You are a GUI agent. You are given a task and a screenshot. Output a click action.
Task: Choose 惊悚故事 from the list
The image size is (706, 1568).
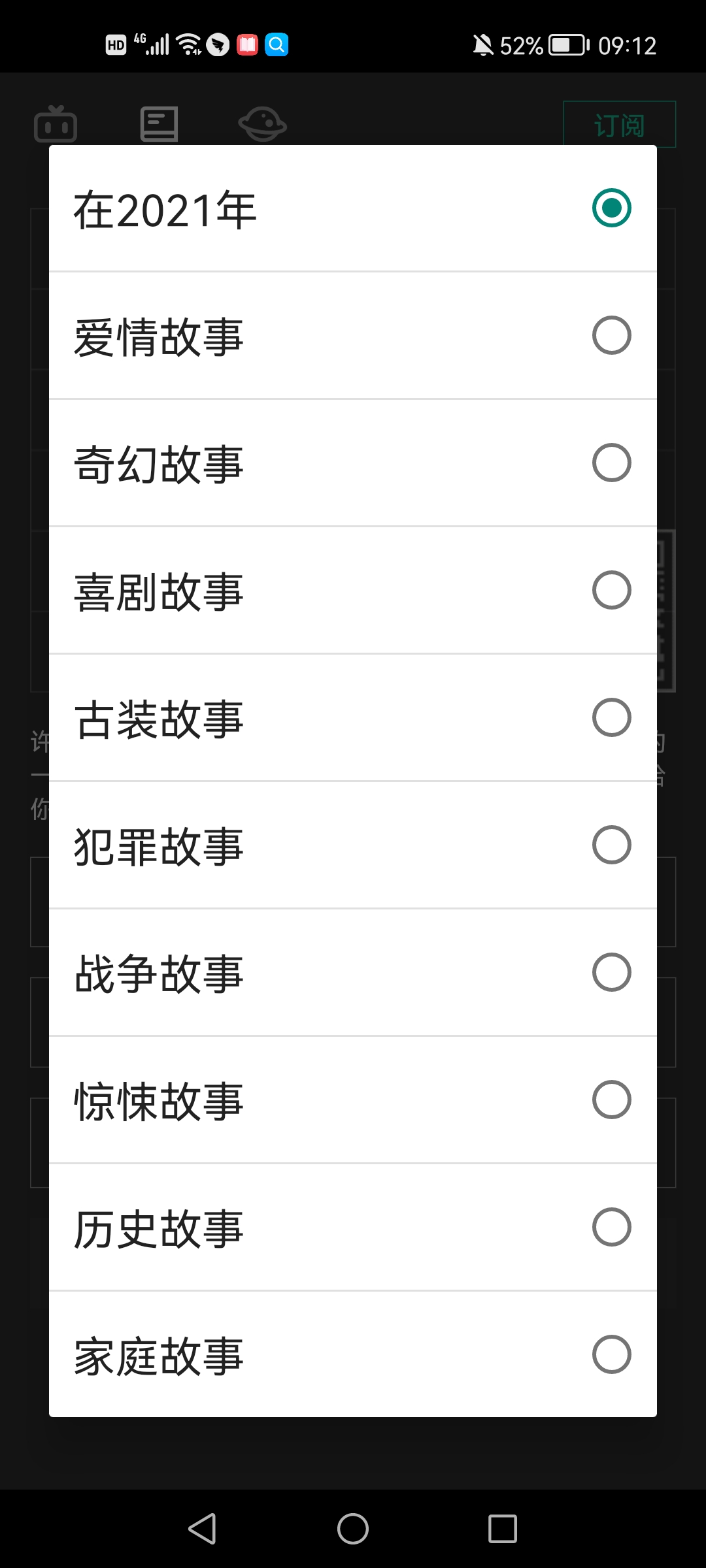coord(353,1100)
